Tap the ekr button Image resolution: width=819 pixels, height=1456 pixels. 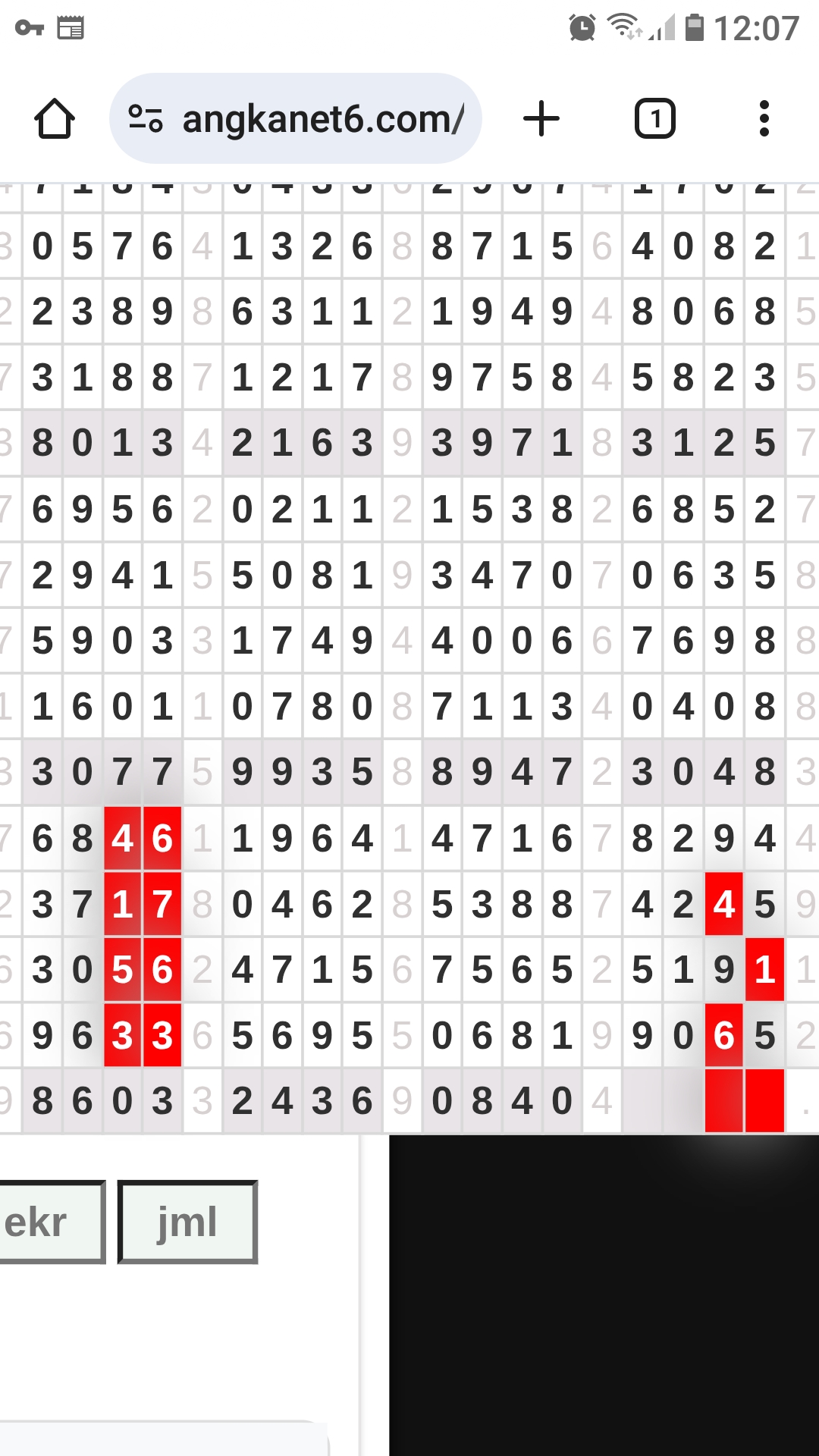[x=45, y=1222]
